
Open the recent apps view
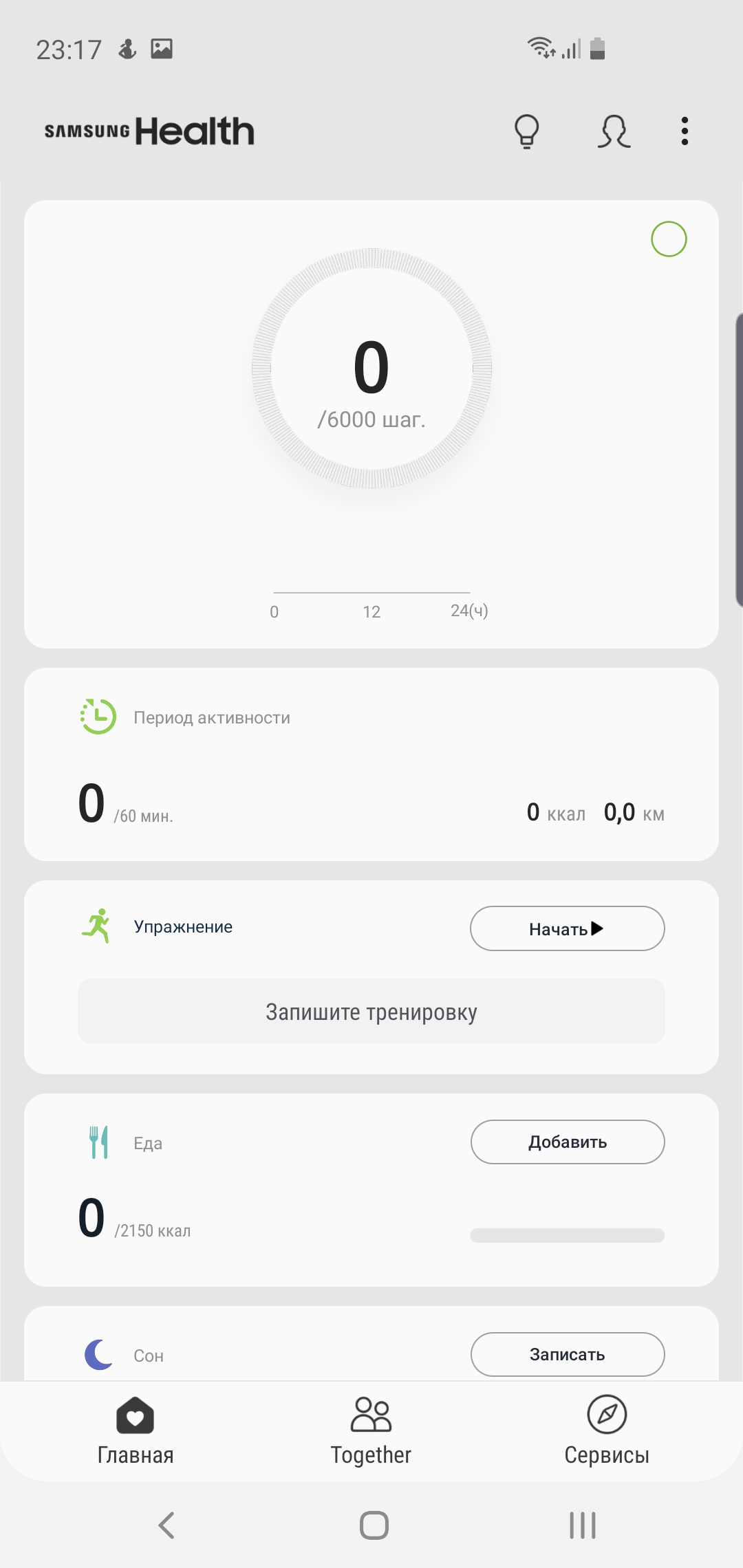coord(582,1525)
